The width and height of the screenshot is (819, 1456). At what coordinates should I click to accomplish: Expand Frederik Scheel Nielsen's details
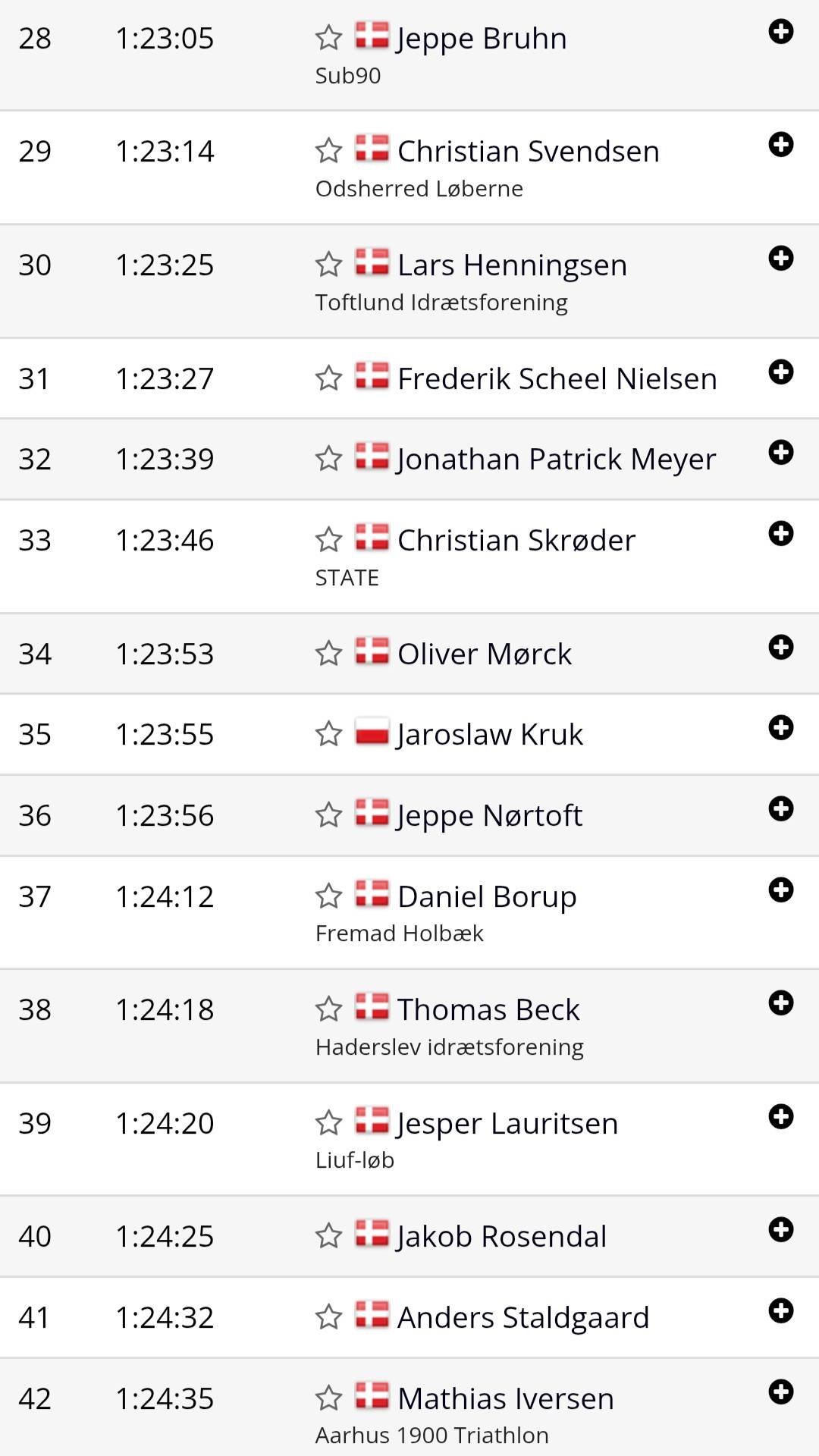click(x=780, y=372)
